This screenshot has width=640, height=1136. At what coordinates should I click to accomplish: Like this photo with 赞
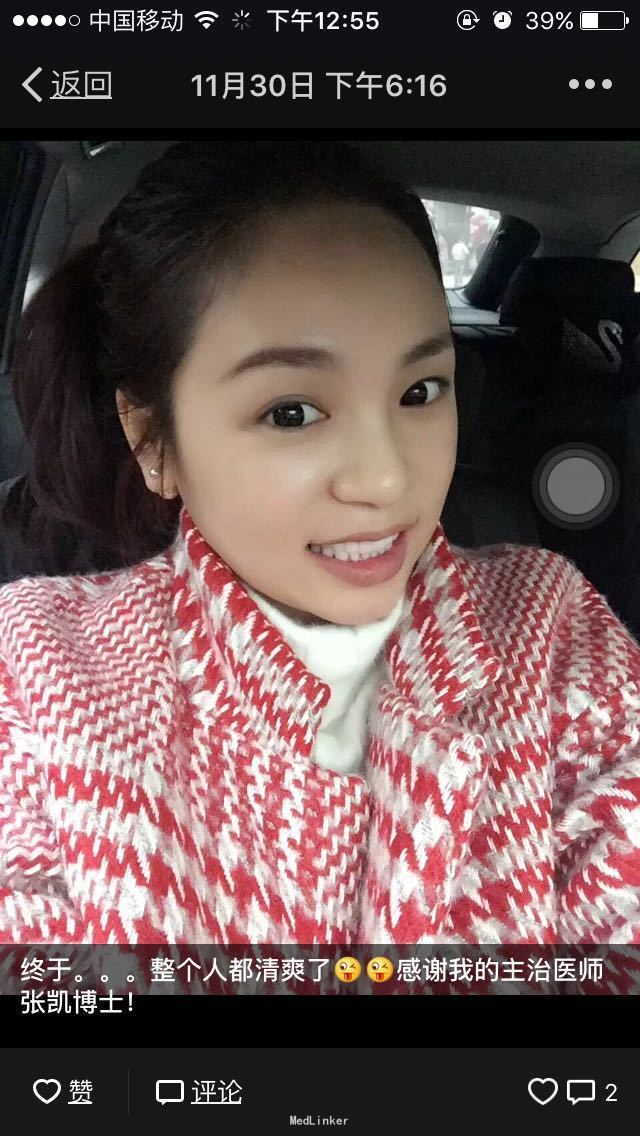[x=63, y=1091]
